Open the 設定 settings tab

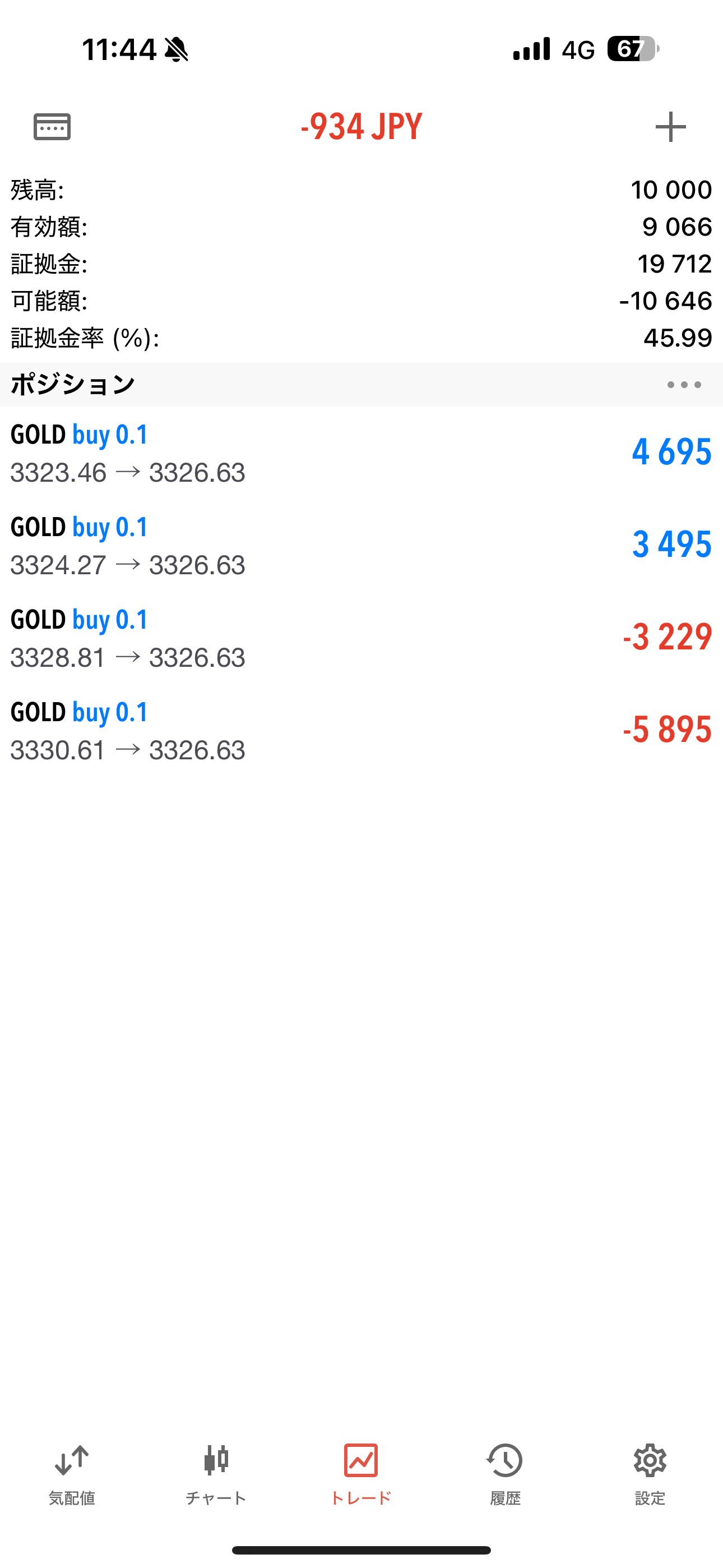tap(650, 1474)
